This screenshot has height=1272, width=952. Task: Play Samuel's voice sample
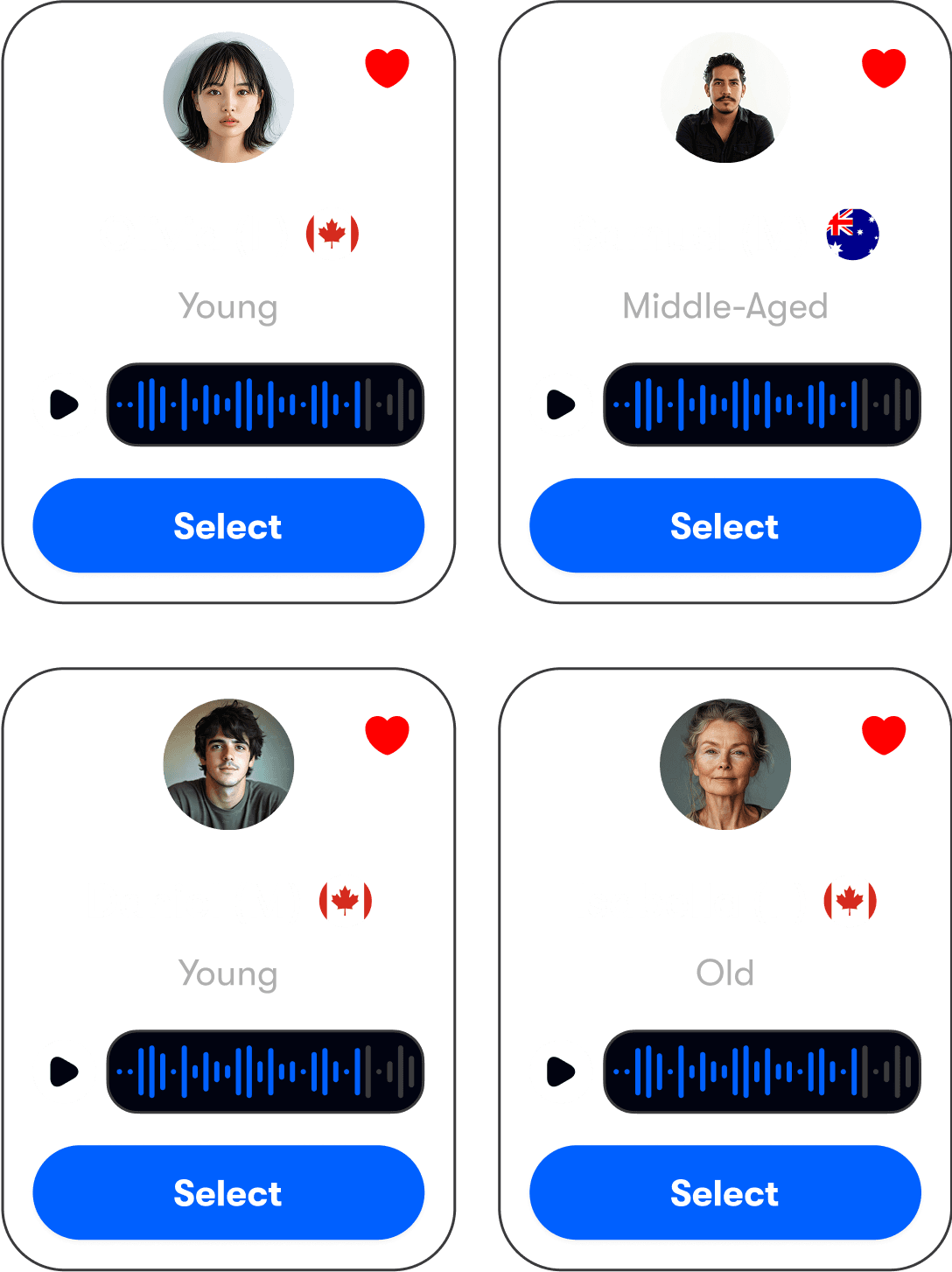coord(561,404)
